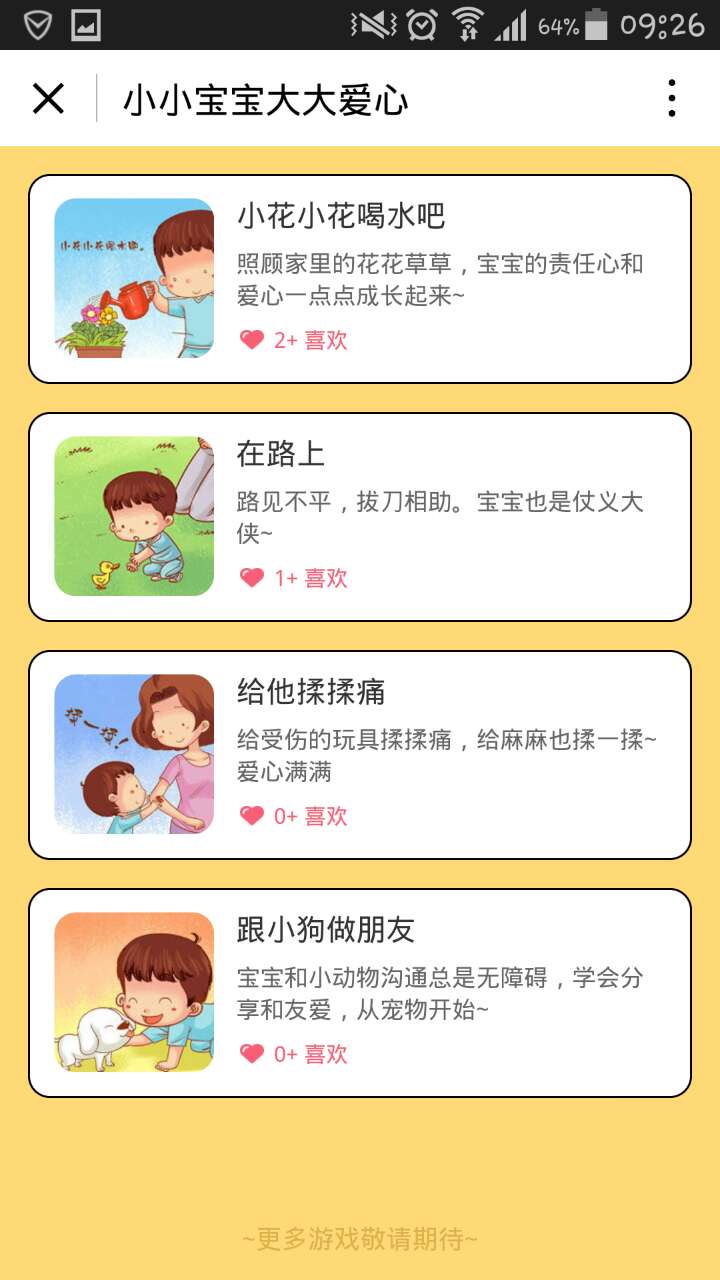This screenshot has width=720, height=1280.
Task: Tap the heart on 跟小狗做朋友
Action: click(252, 1054)
